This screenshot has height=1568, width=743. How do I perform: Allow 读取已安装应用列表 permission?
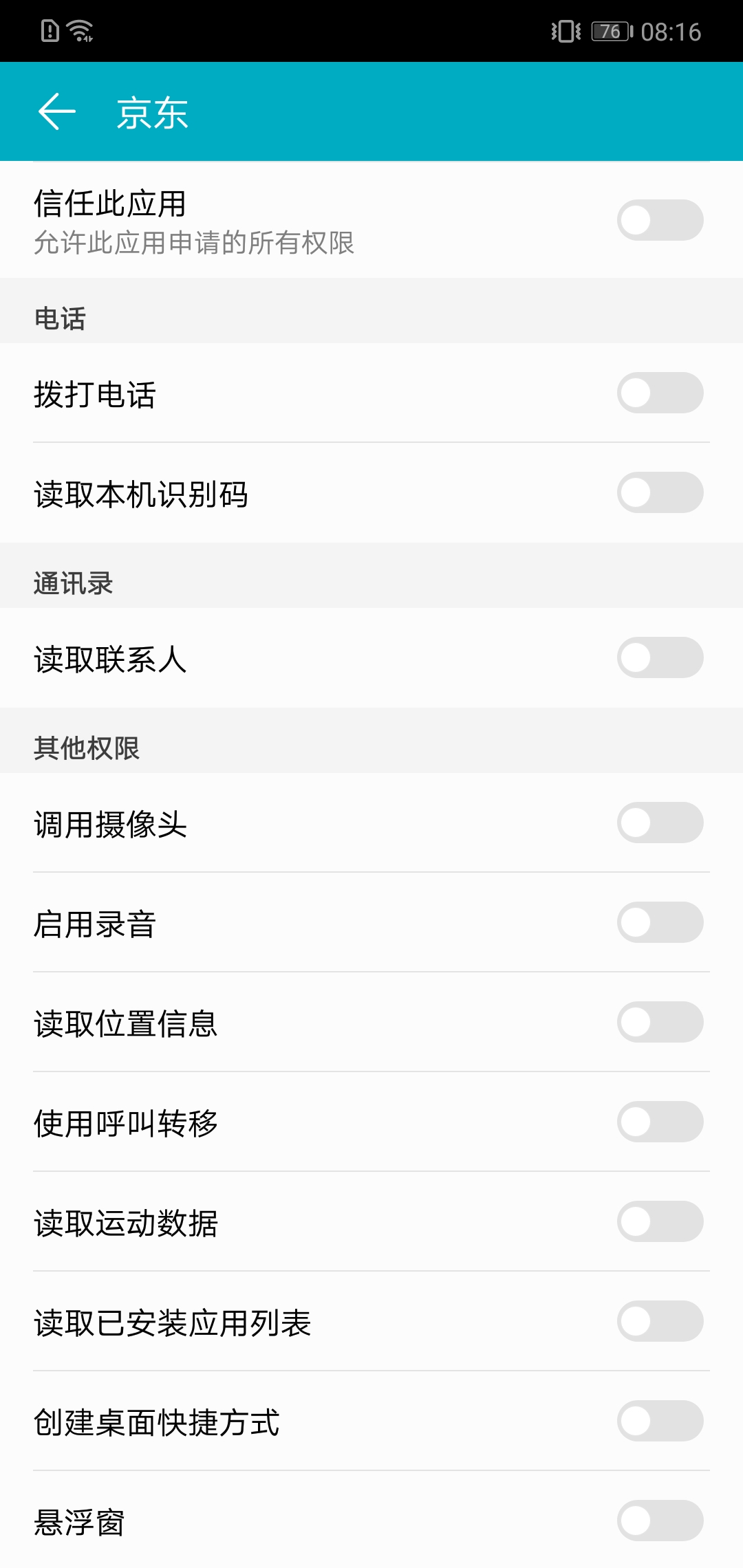tap(660, 1320)
